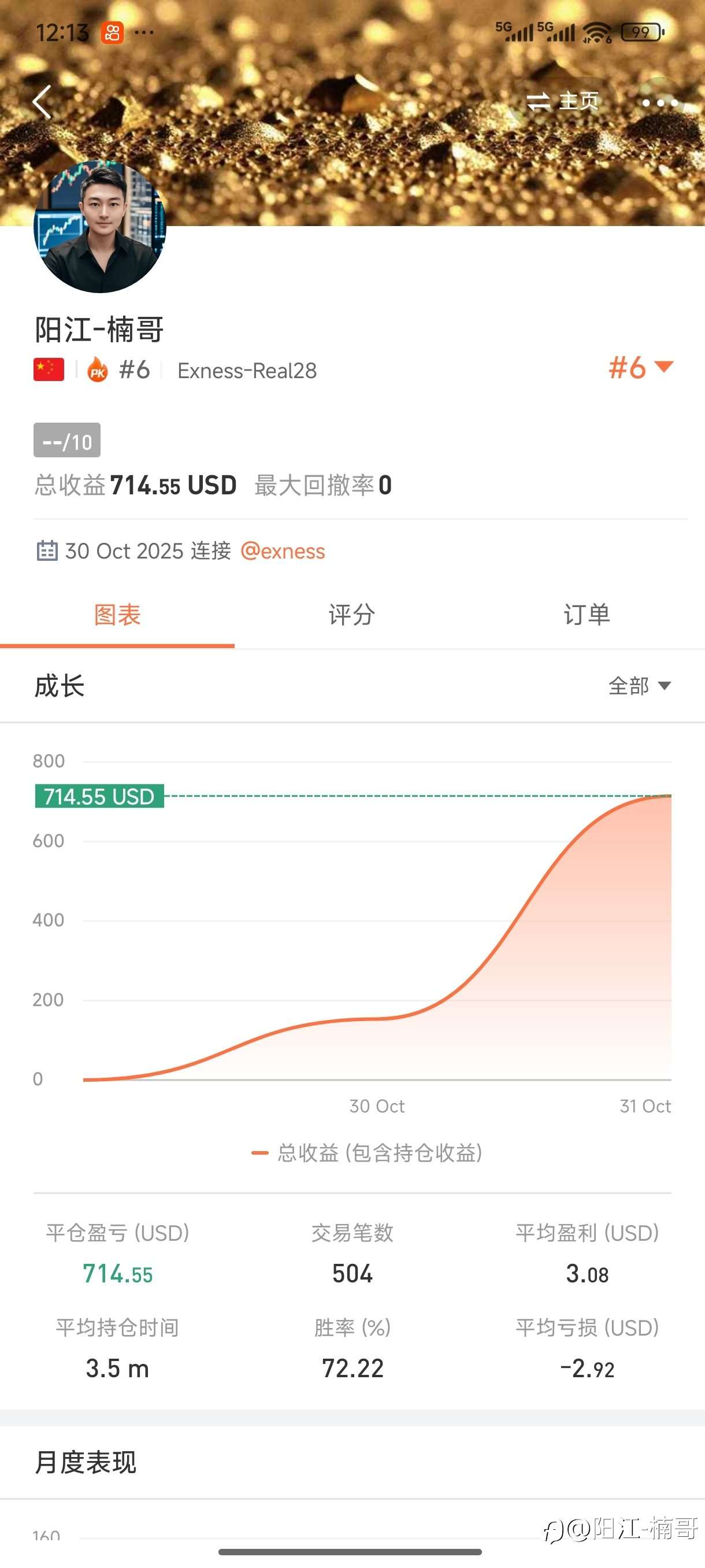
Task: Click the Exness-Real28 account name
Action: point(247,371)
